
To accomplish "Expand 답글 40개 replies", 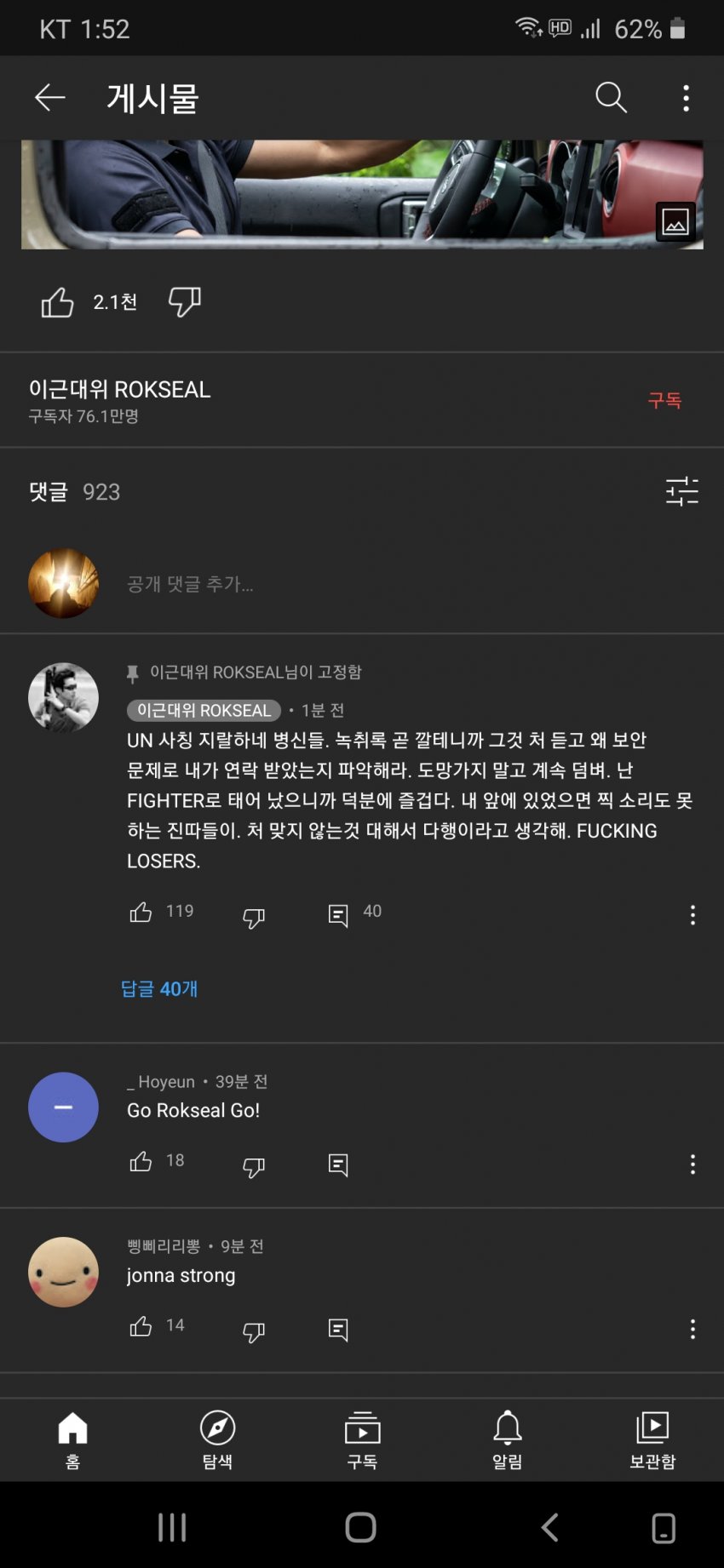I will pyautogui.click(x=159, y=988).
